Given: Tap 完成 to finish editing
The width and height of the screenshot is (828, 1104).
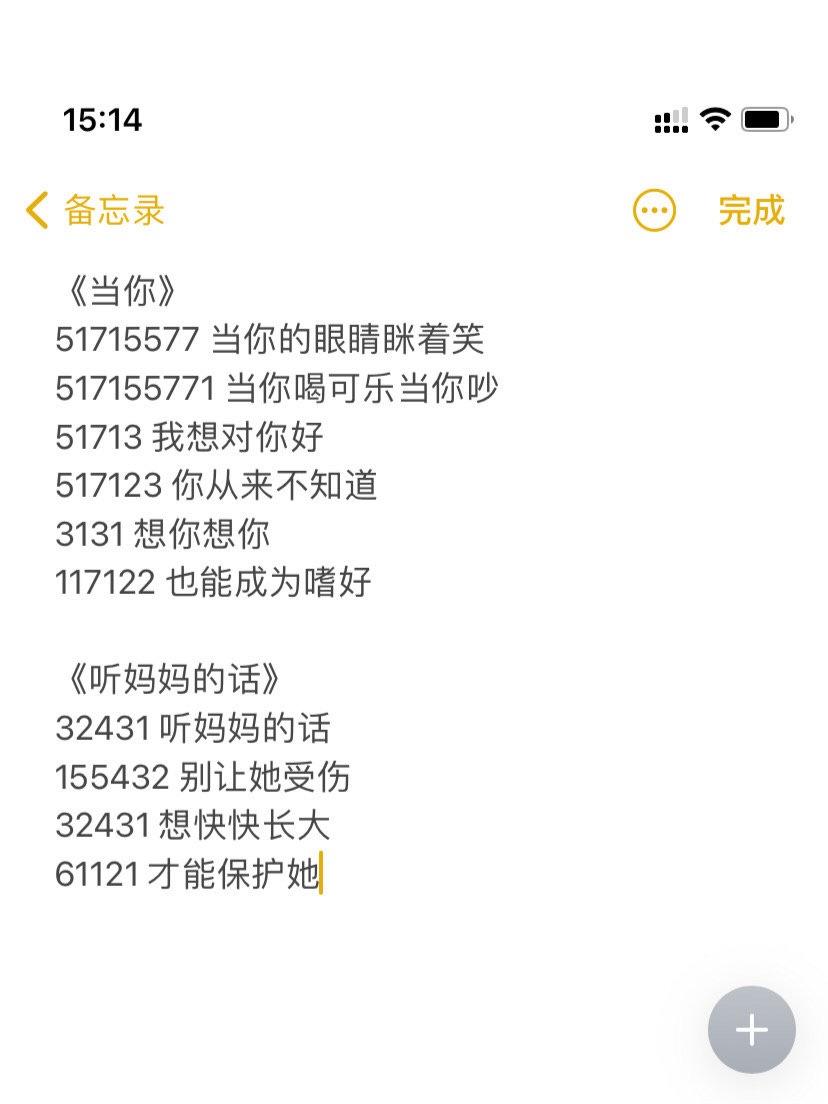Looking at the screenshot, I should click(x=751, y=211).
